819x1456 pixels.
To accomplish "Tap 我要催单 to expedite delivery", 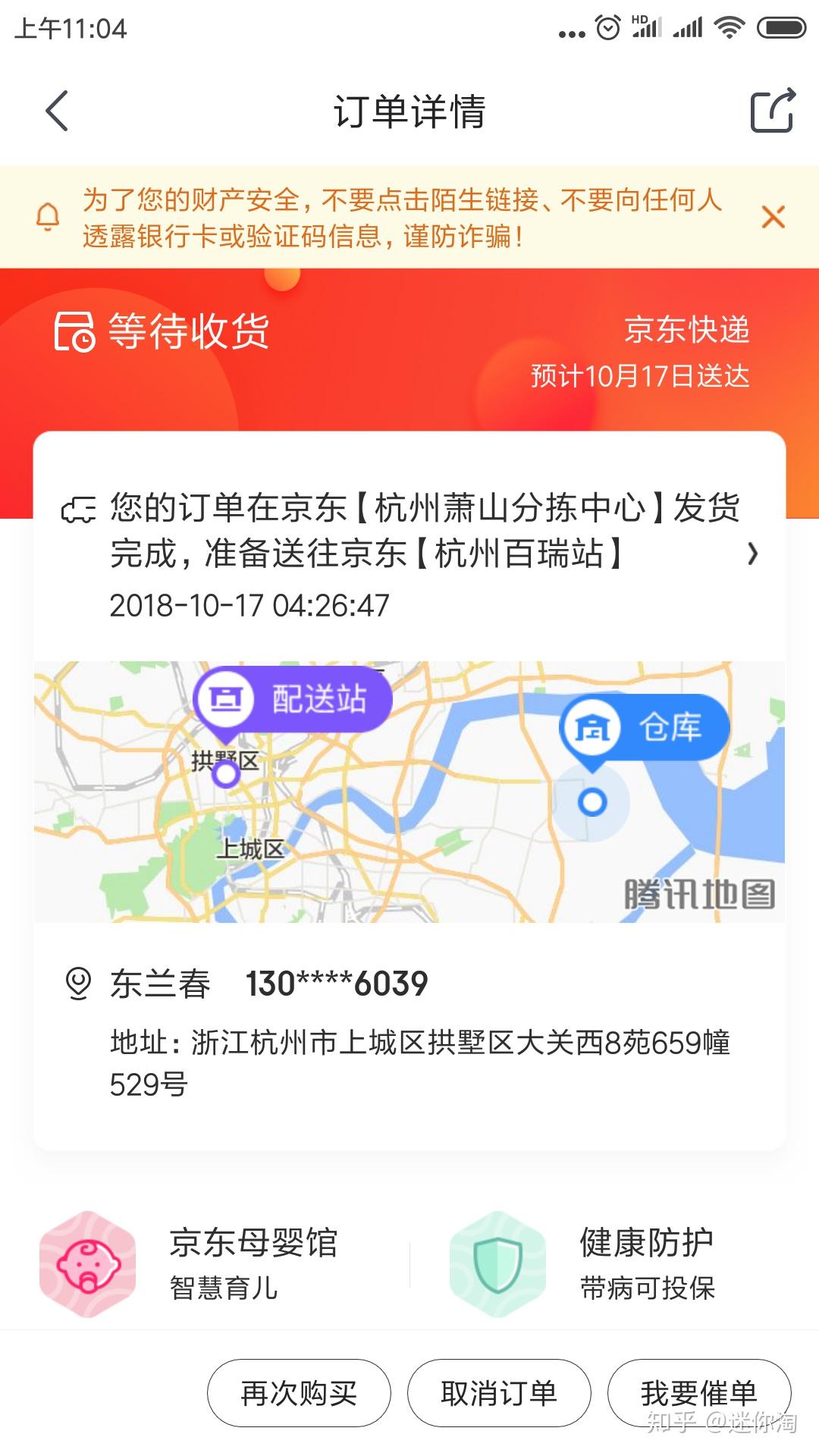I will tap(698, 1393).
